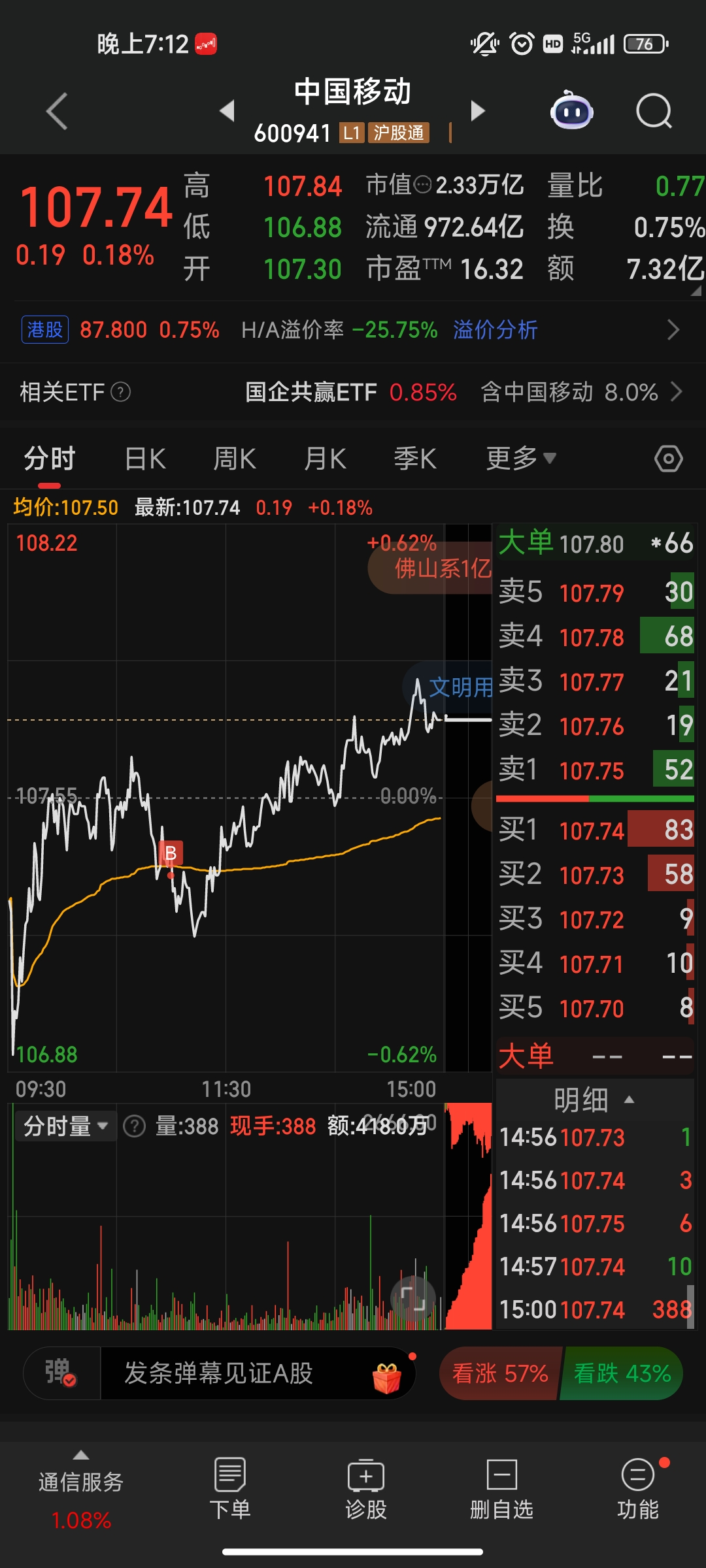
Task: Open chart settings hexagon icon
Action: 668,459
